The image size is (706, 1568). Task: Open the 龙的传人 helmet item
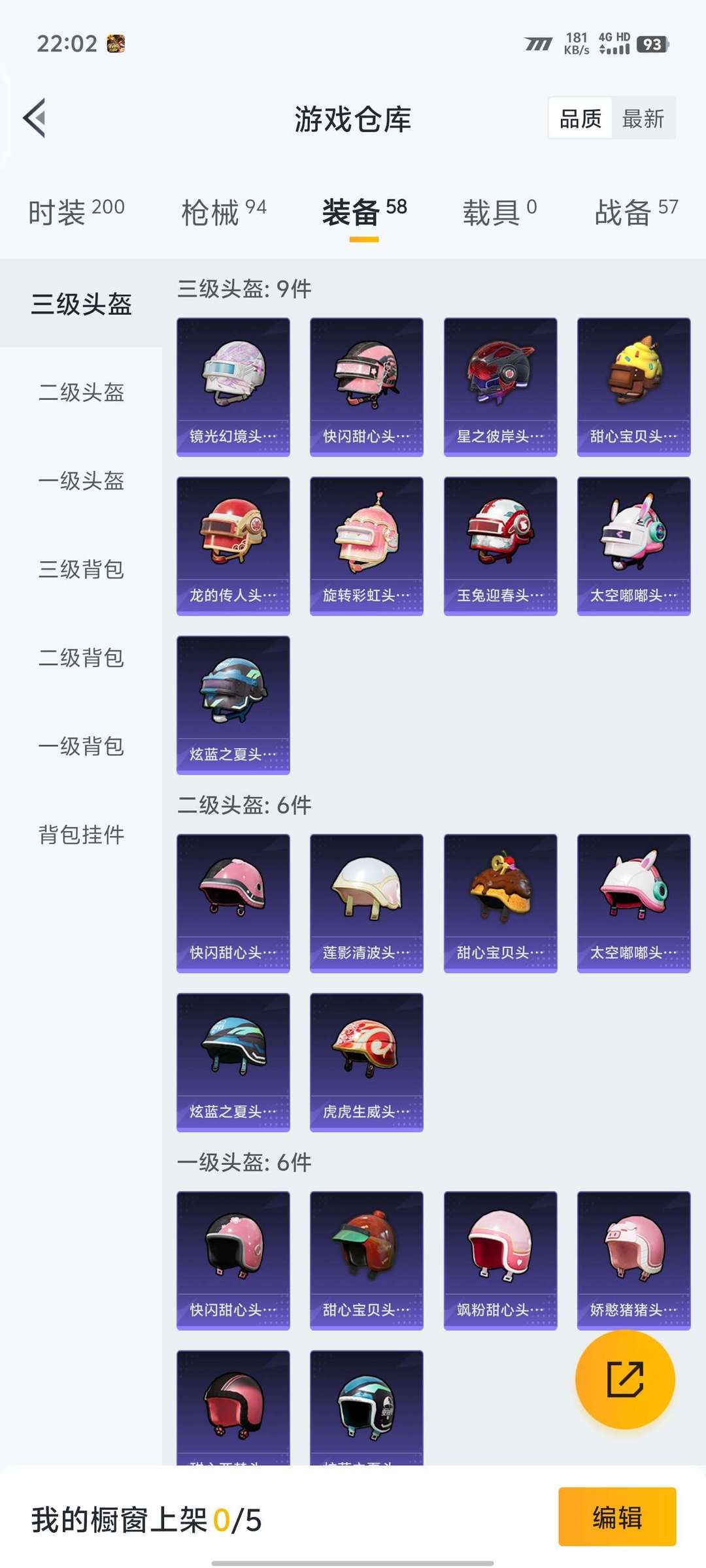233,546
